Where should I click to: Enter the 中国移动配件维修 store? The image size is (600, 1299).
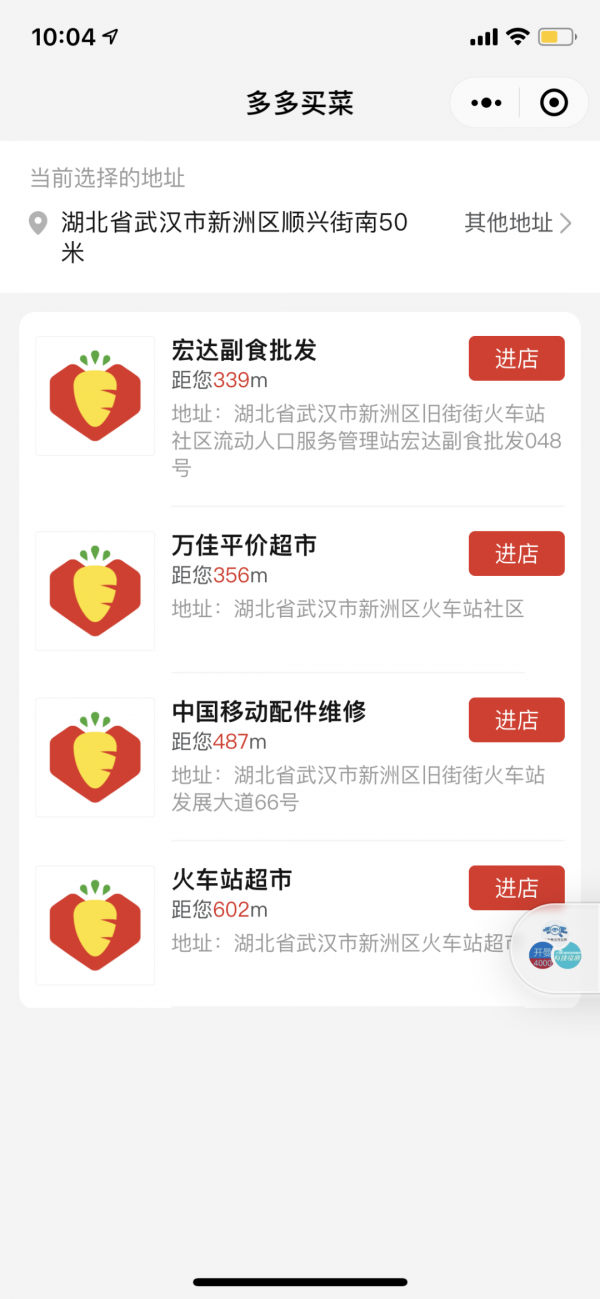click(516, 720)
